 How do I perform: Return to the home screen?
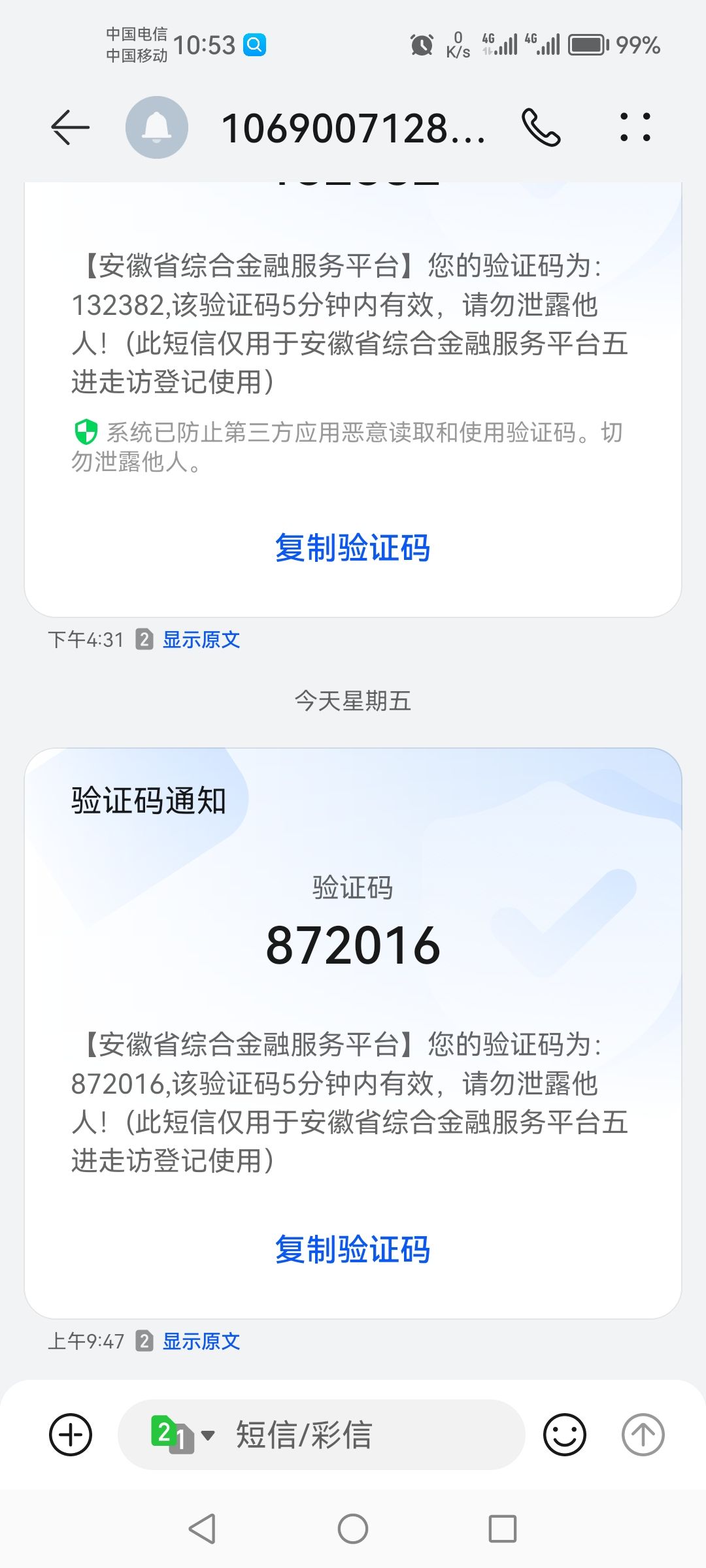(352, 1529)
